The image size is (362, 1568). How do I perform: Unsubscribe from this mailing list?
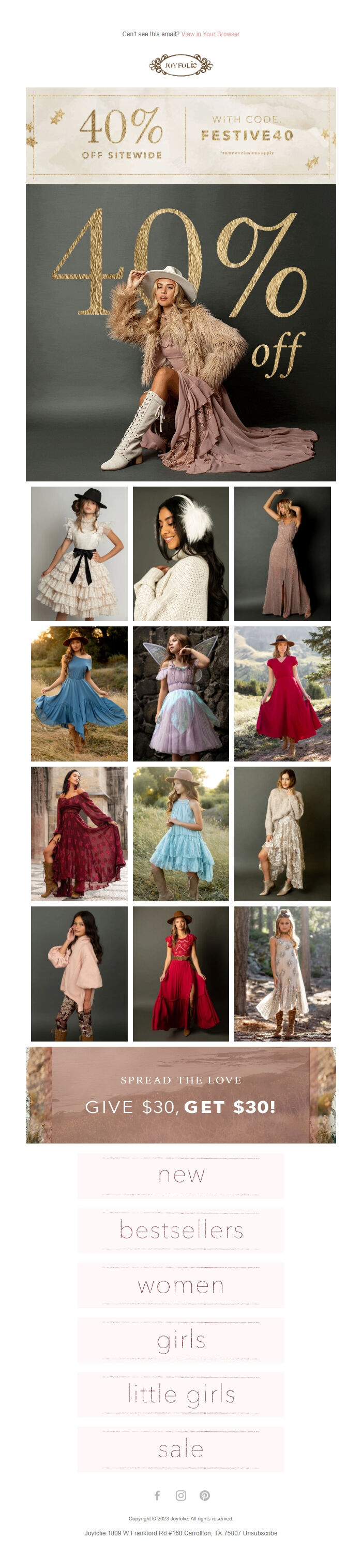(x=260, y=1533)
